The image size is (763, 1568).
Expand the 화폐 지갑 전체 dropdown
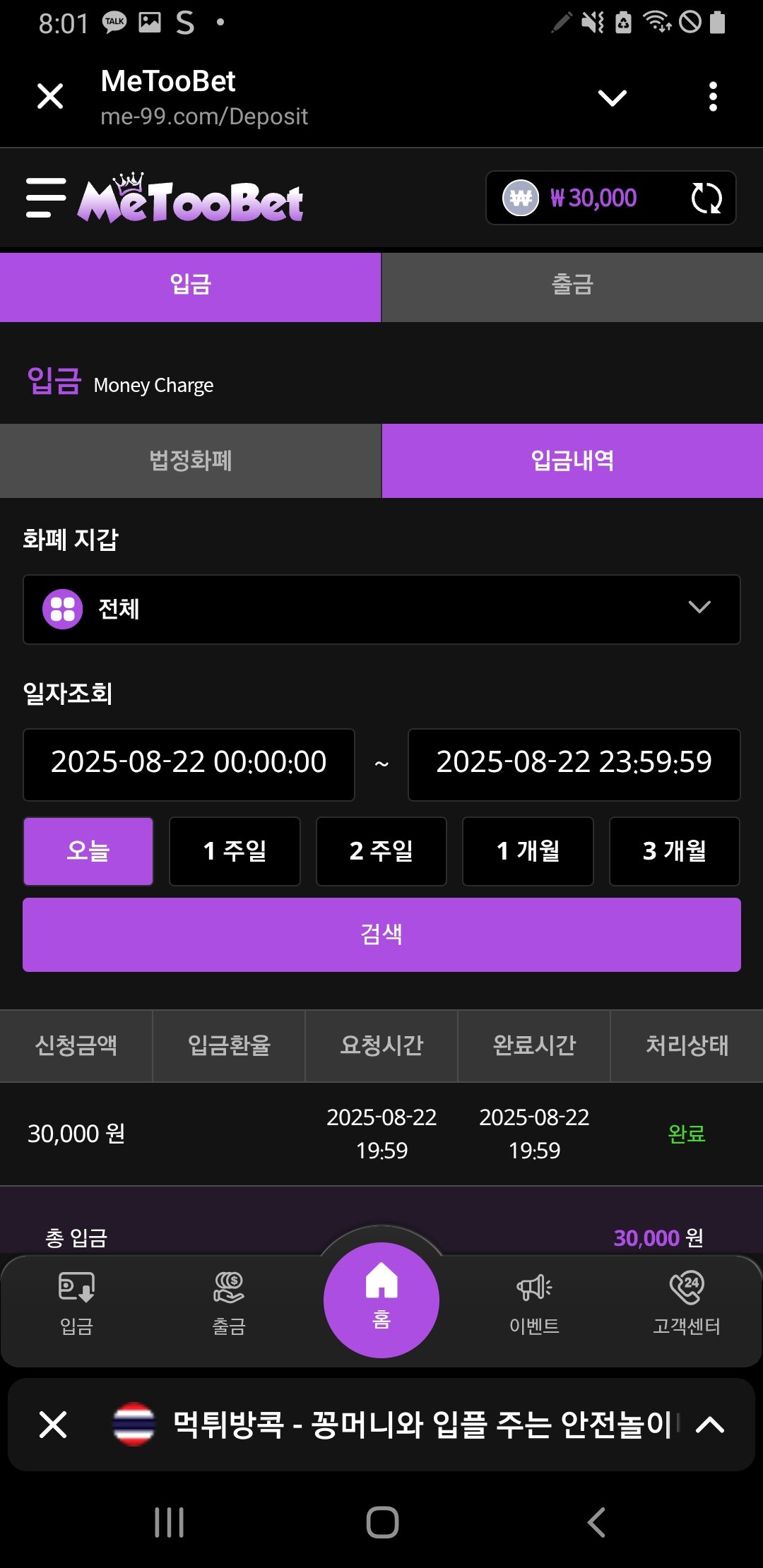[381, 609]
